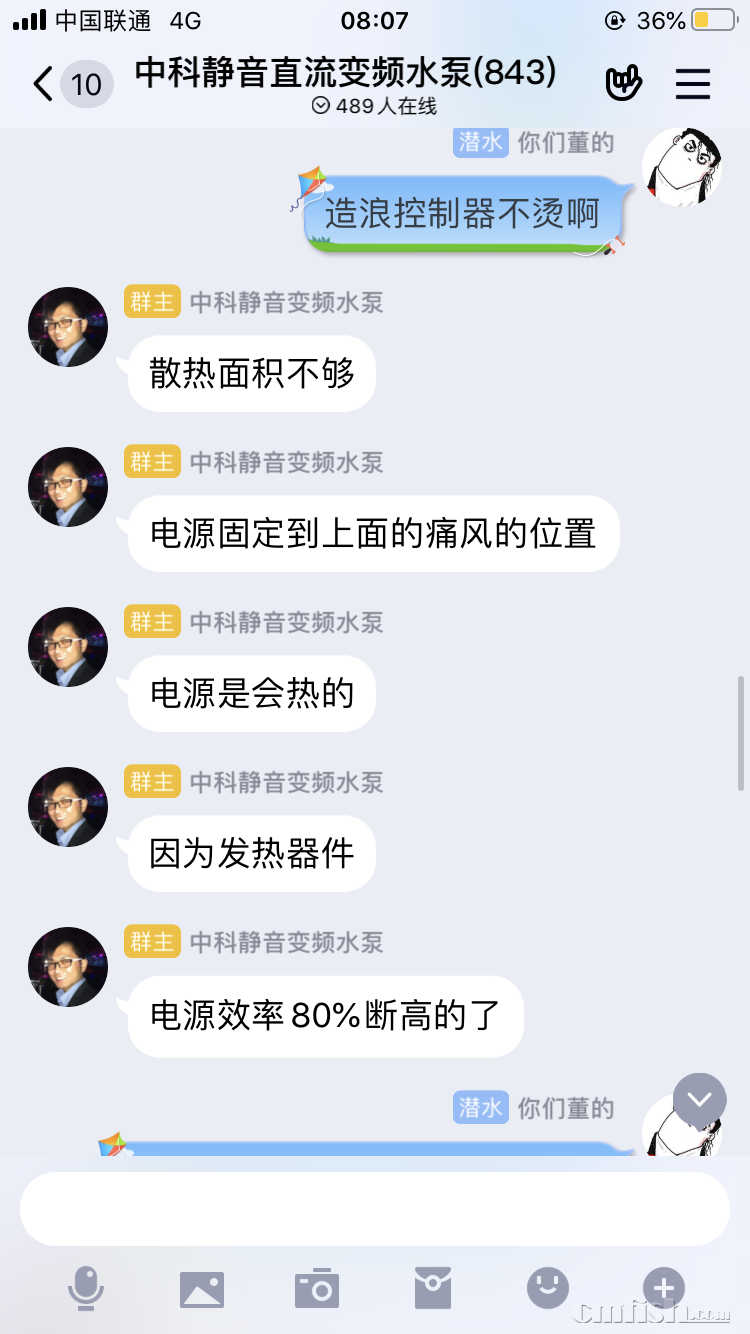Open the red packet icon

coord(432,1289)
